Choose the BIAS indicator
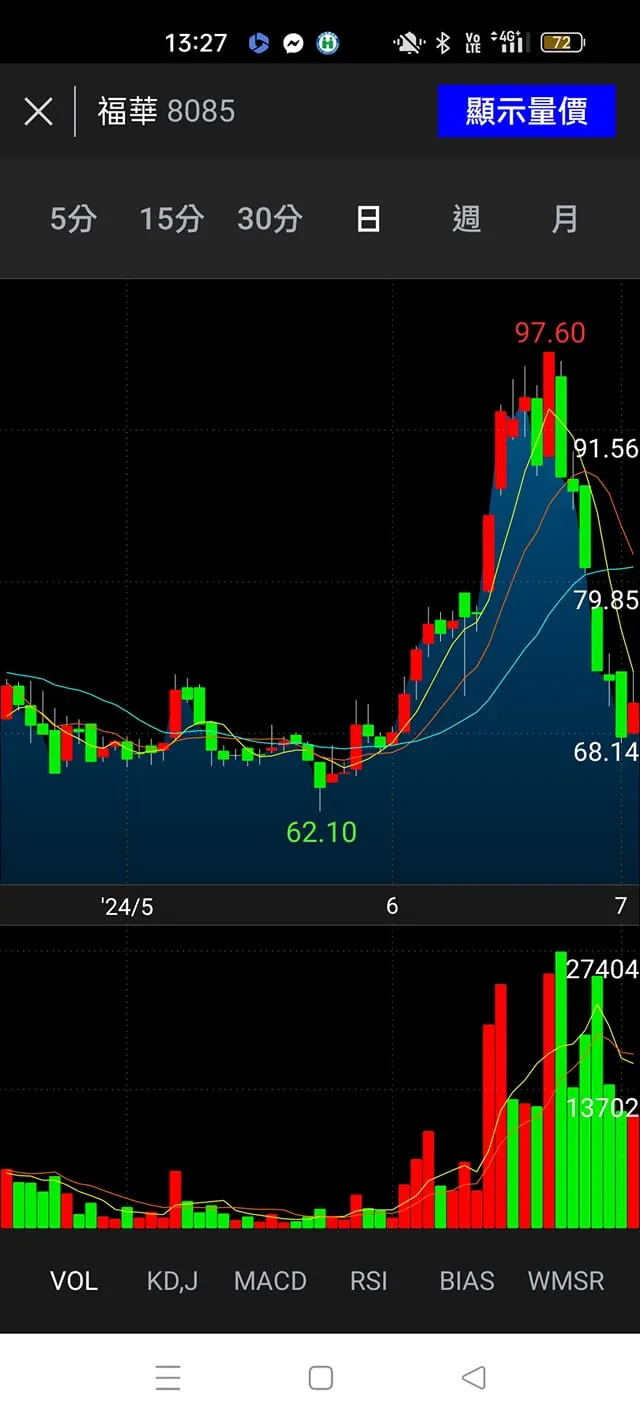The width and height of the screenshot is (640, 1422). click(467, 1281)
